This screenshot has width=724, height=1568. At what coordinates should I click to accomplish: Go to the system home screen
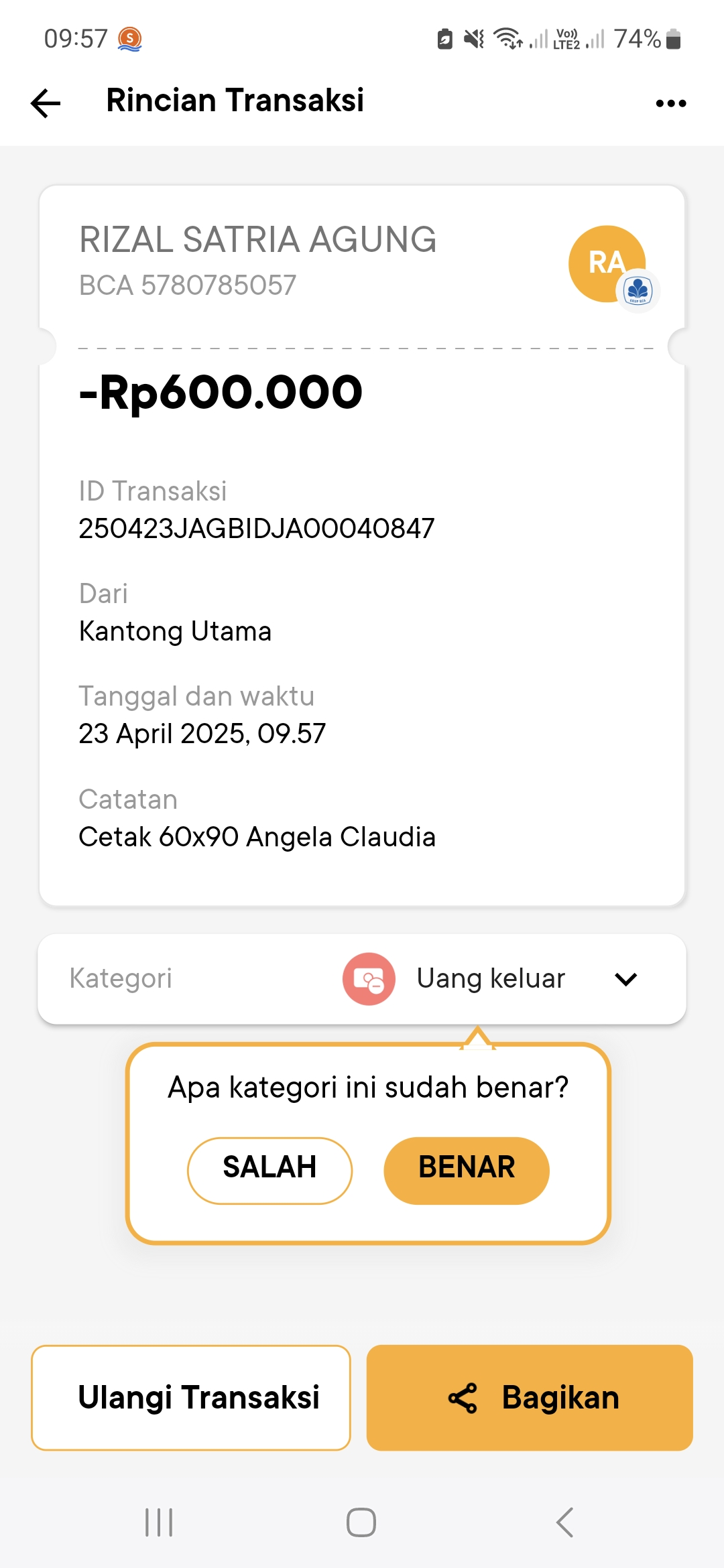(361, 1522)
